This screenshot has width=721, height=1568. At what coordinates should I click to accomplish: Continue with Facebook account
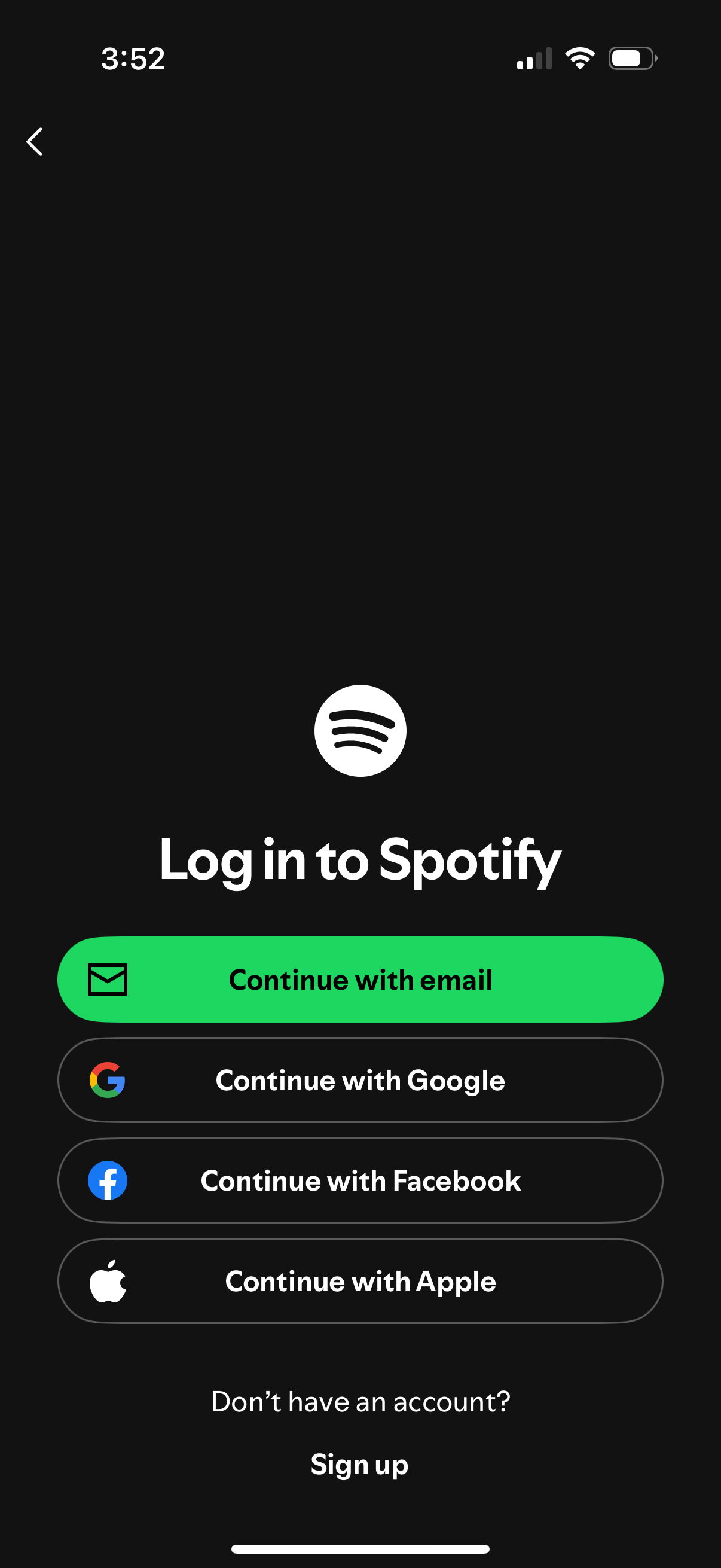click(x=360, y=1180)
